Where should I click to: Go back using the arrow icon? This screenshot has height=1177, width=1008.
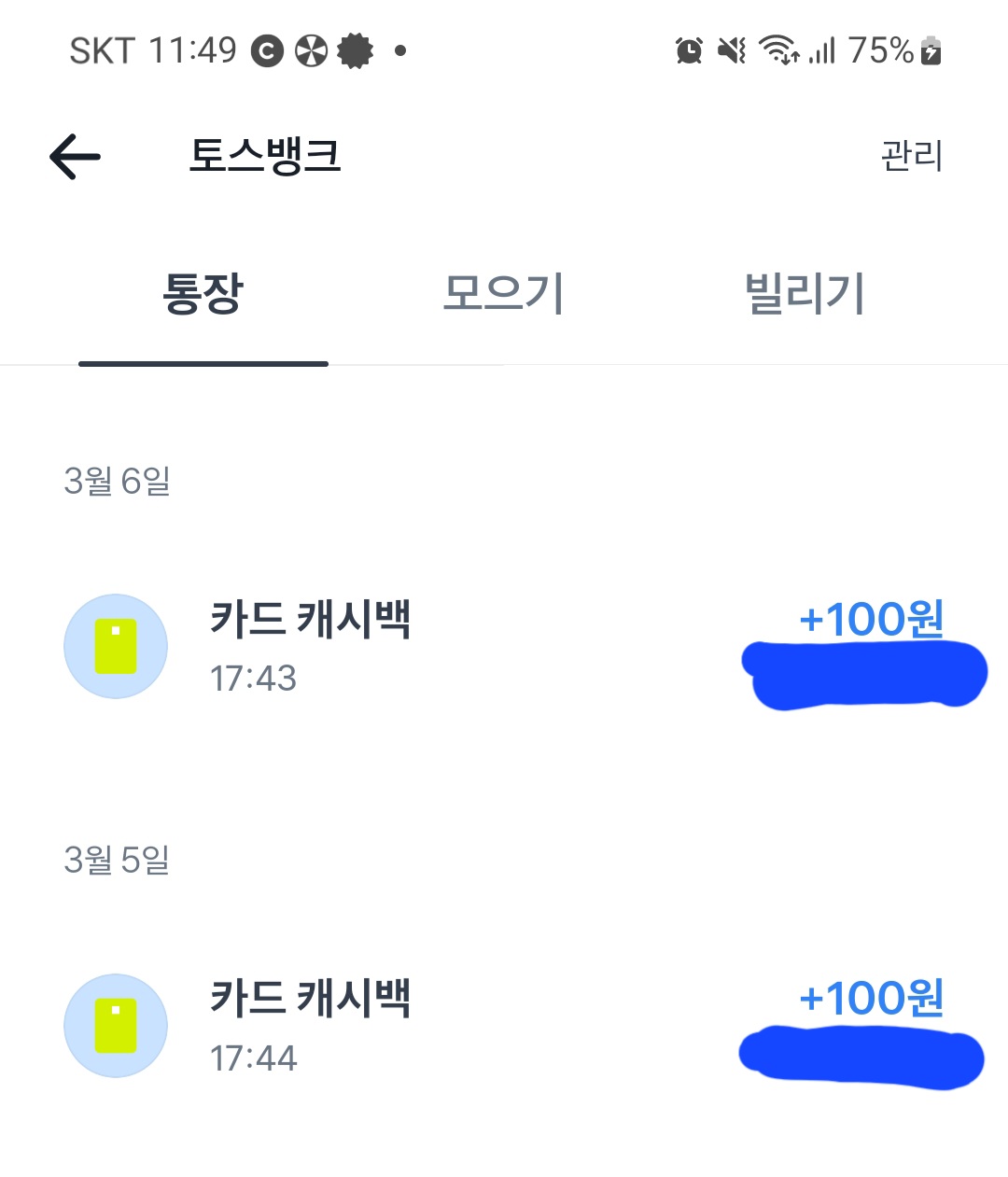(x=75, y=156)
